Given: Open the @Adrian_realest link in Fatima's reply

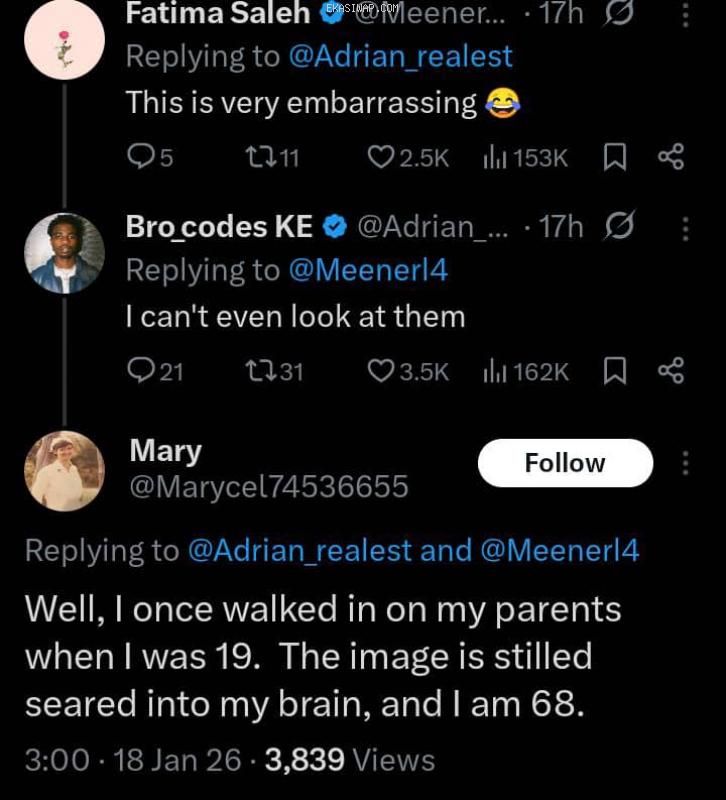Looking at the screenshot, I should 400,56.
